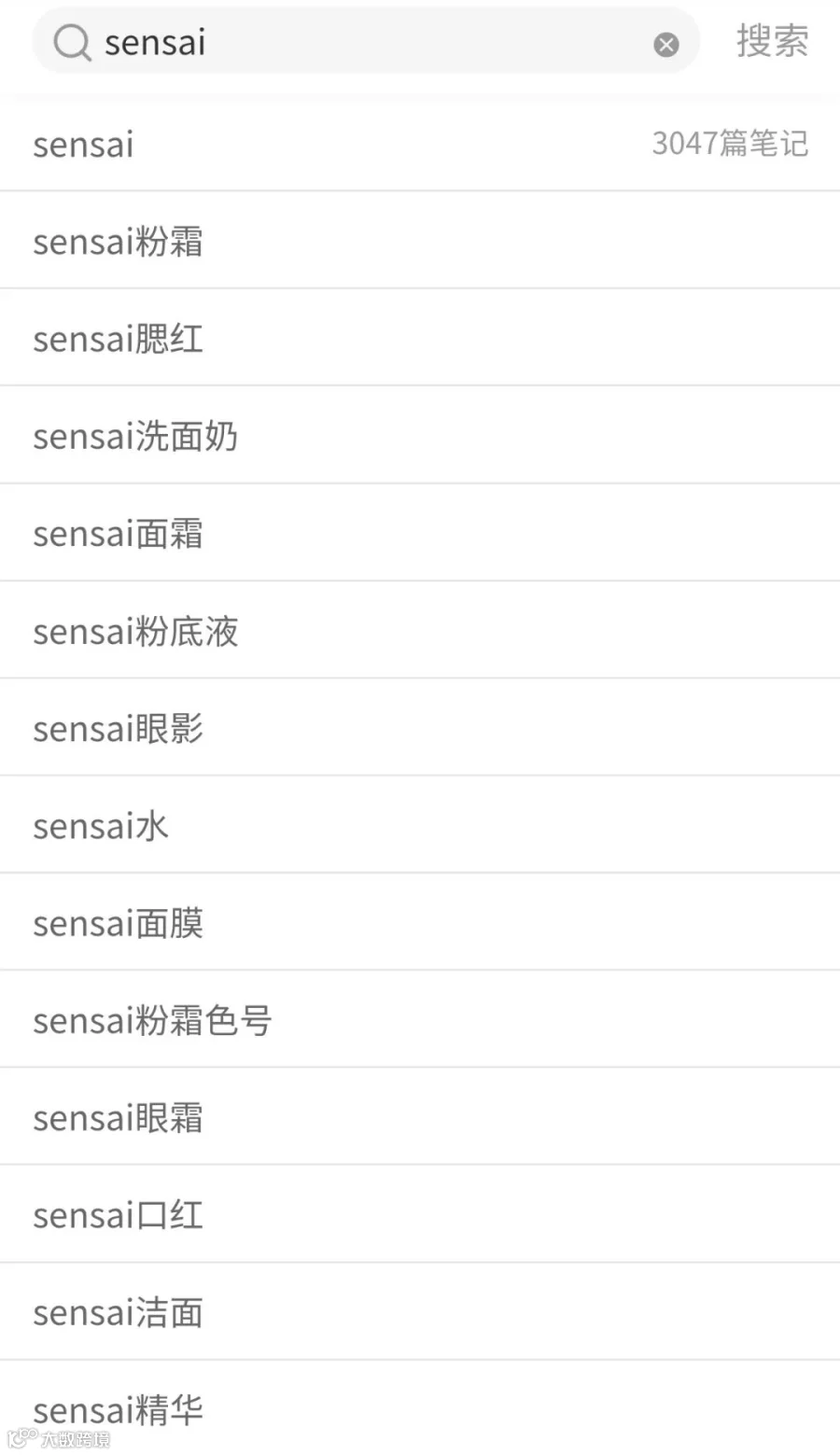The image size is (840, 1455).
Task: Pick the sensai粉底液 suggestion
Action: pos(420,631)
